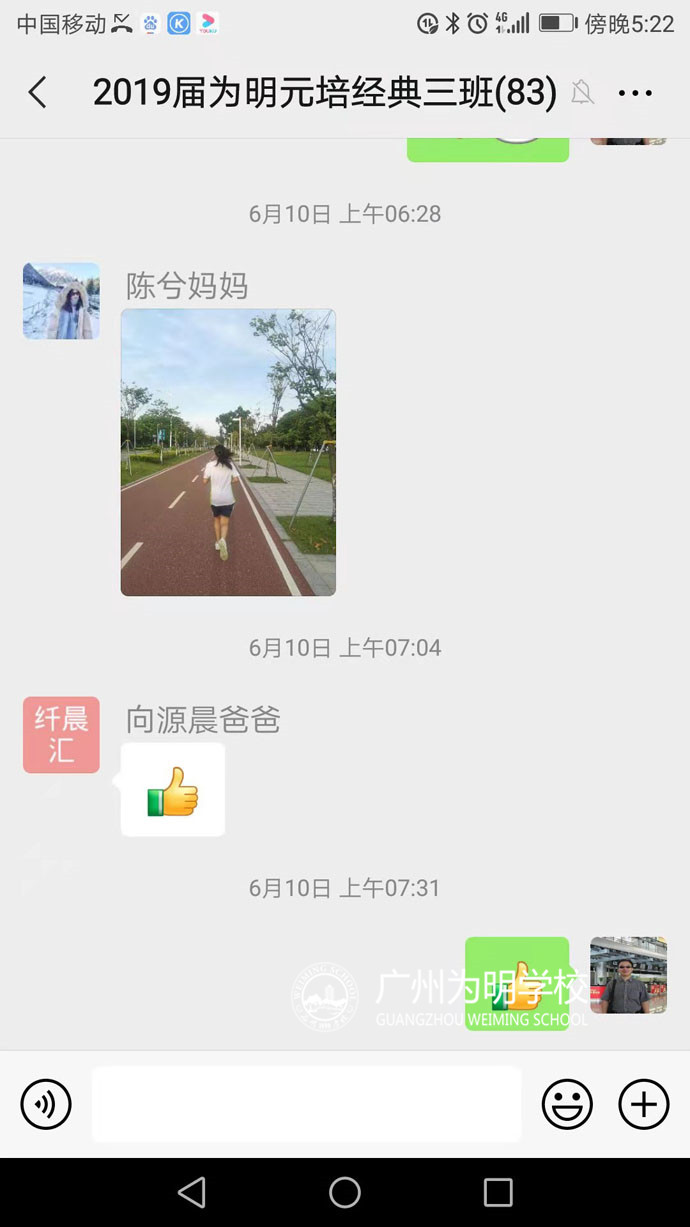The image size is (690, 1227).
Task: Go back from the group chat
Action: [38, 93]
